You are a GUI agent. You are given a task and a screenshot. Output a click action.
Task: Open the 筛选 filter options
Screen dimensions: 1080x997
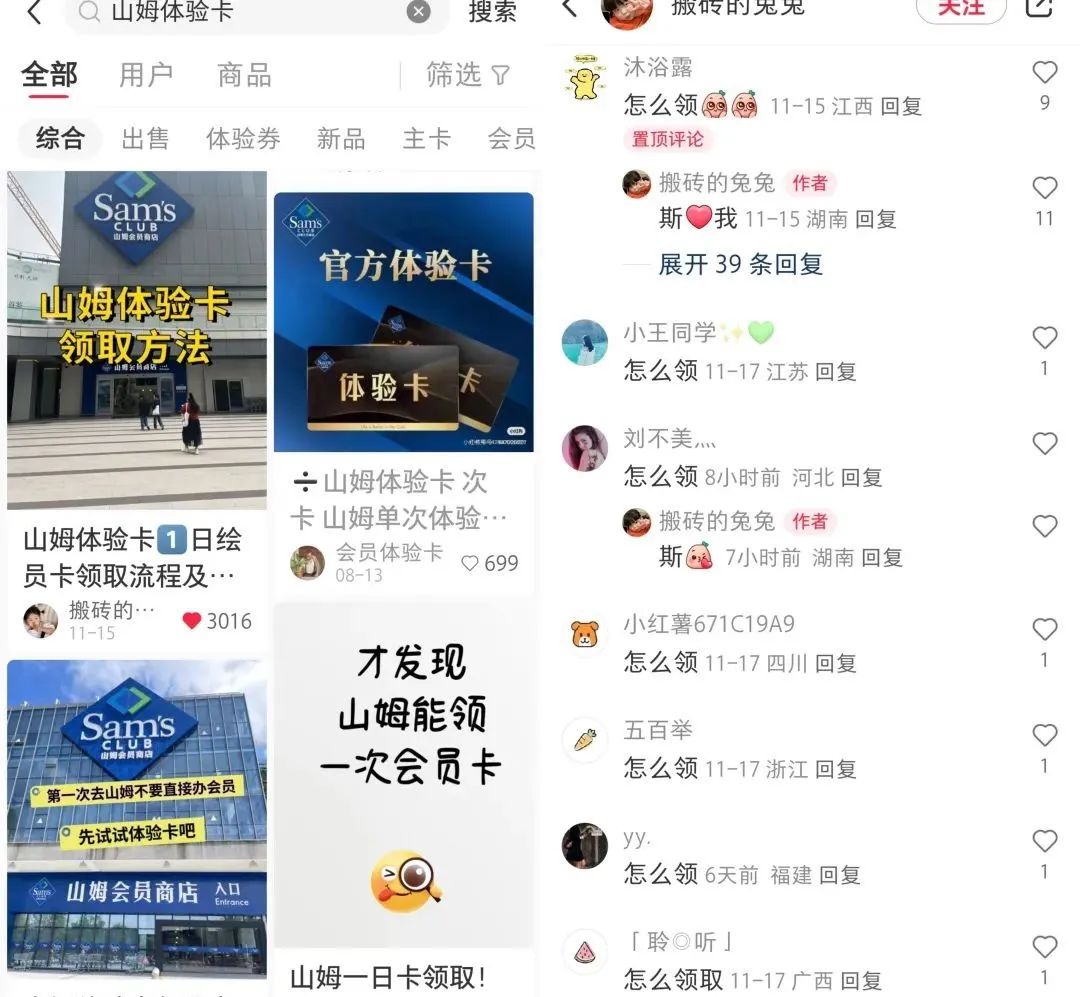pos(468,75)
